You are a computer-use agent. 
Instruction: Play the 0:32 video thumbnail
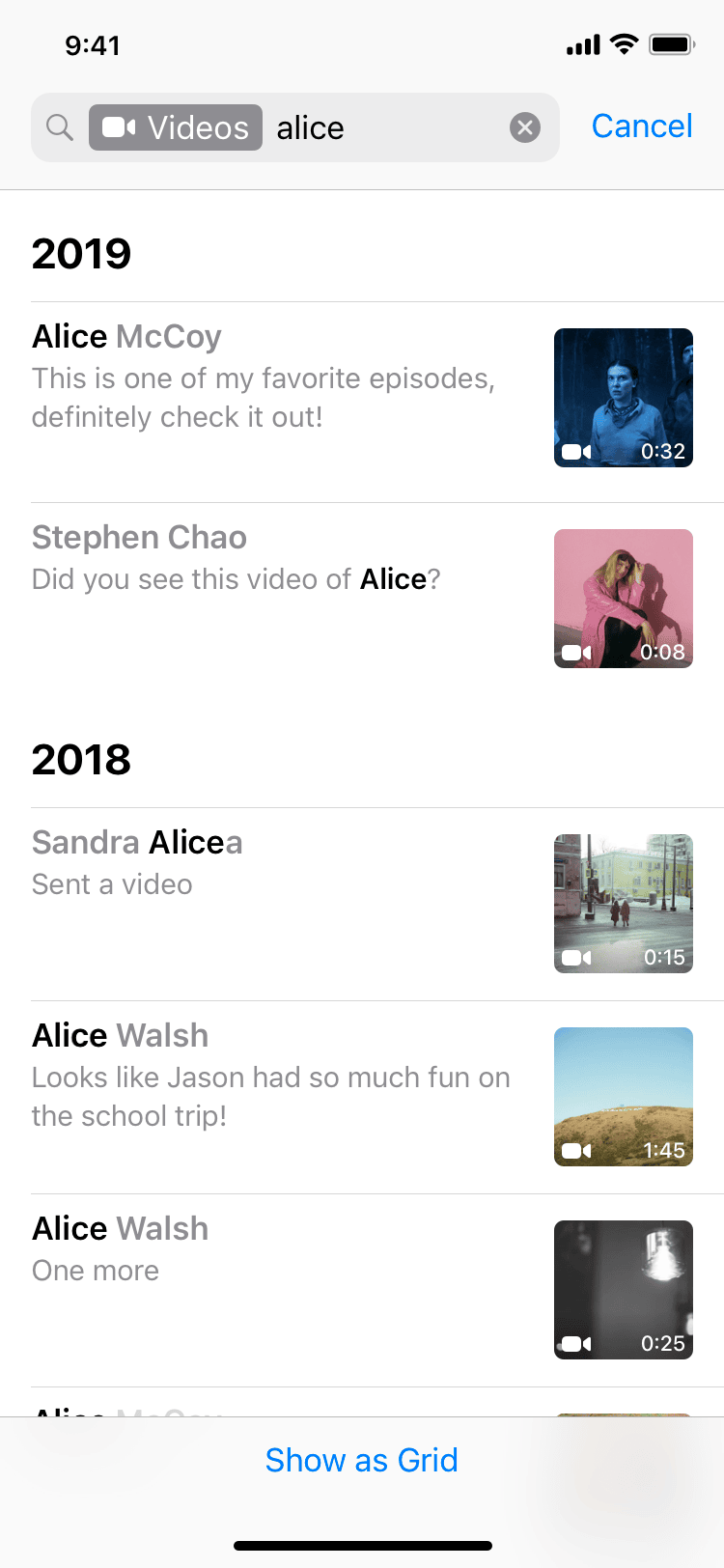point(624,398)
